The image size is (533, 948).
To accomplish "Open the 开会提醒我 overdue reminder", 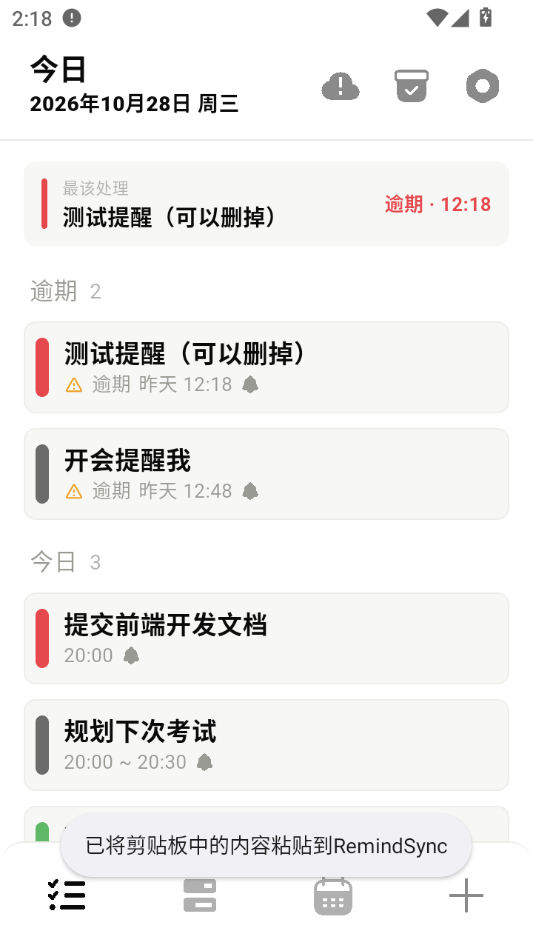I will click(x=266, y=474).
